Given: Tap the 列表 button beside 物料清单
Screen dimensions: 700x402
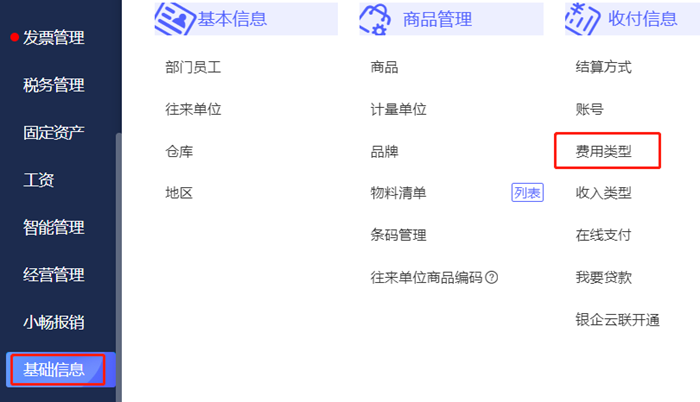Looking at the screenshot, I should (527, 193).
